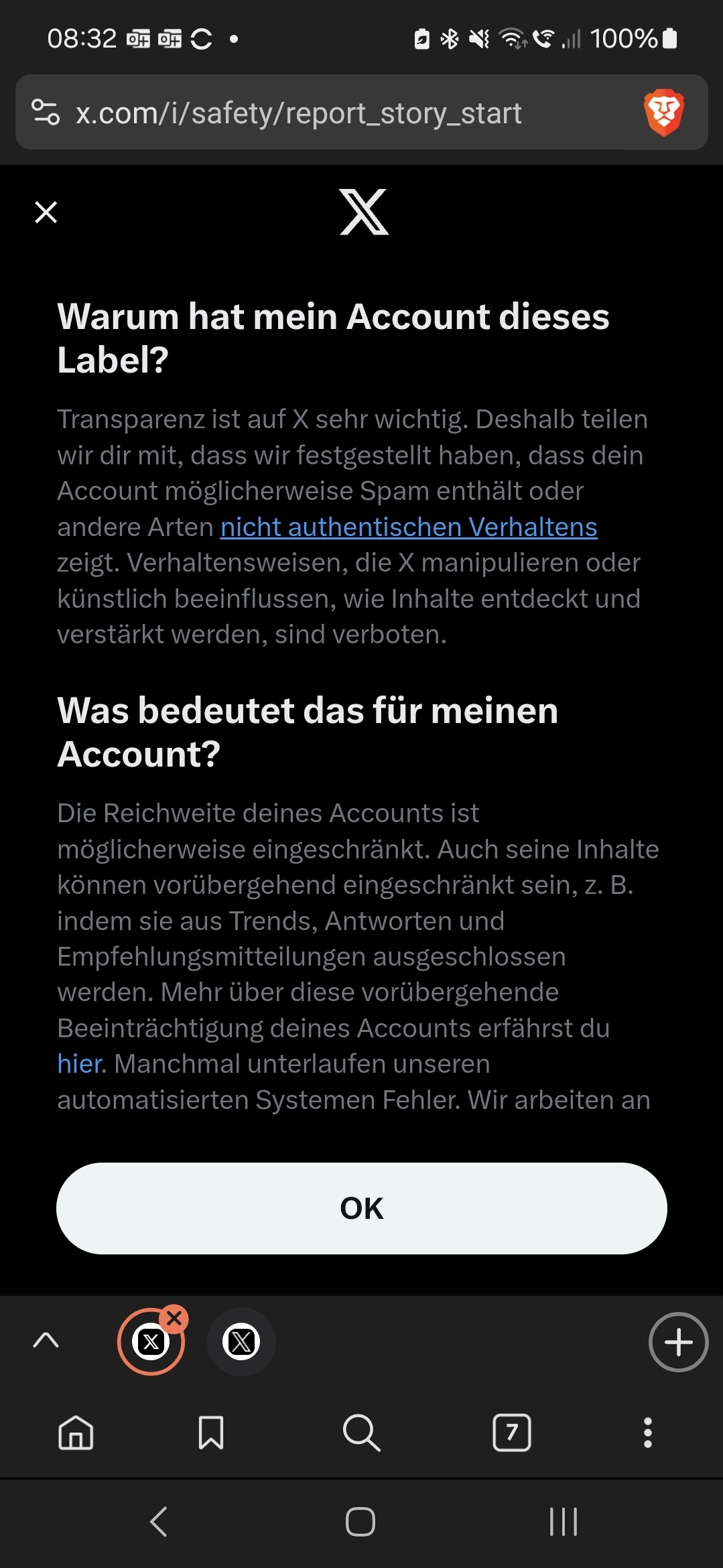
Task: Open Brave Shields lion icon
Action: pyautogui.click(x=663, y=112)
